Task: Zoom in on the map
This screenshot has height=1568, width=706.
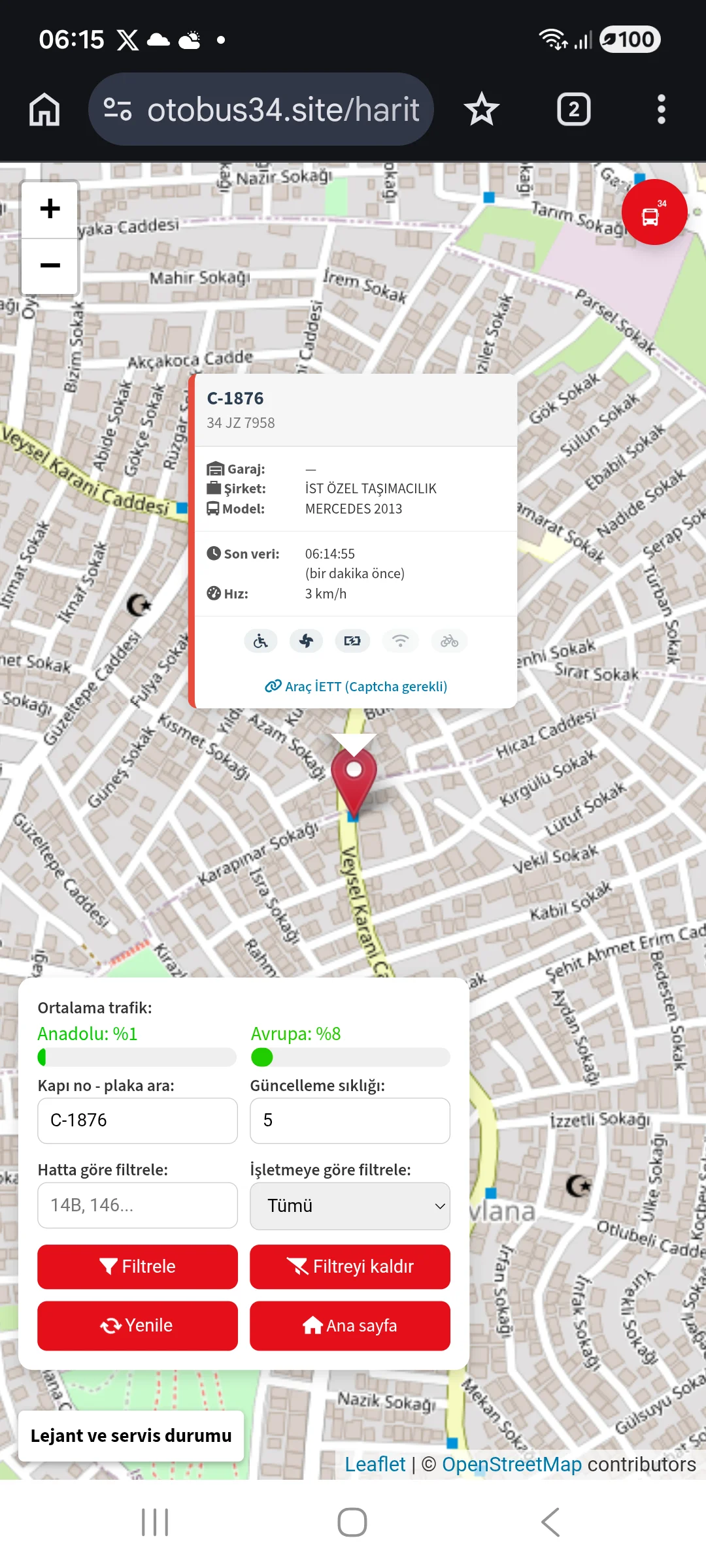Action: [x=50, y=209]
